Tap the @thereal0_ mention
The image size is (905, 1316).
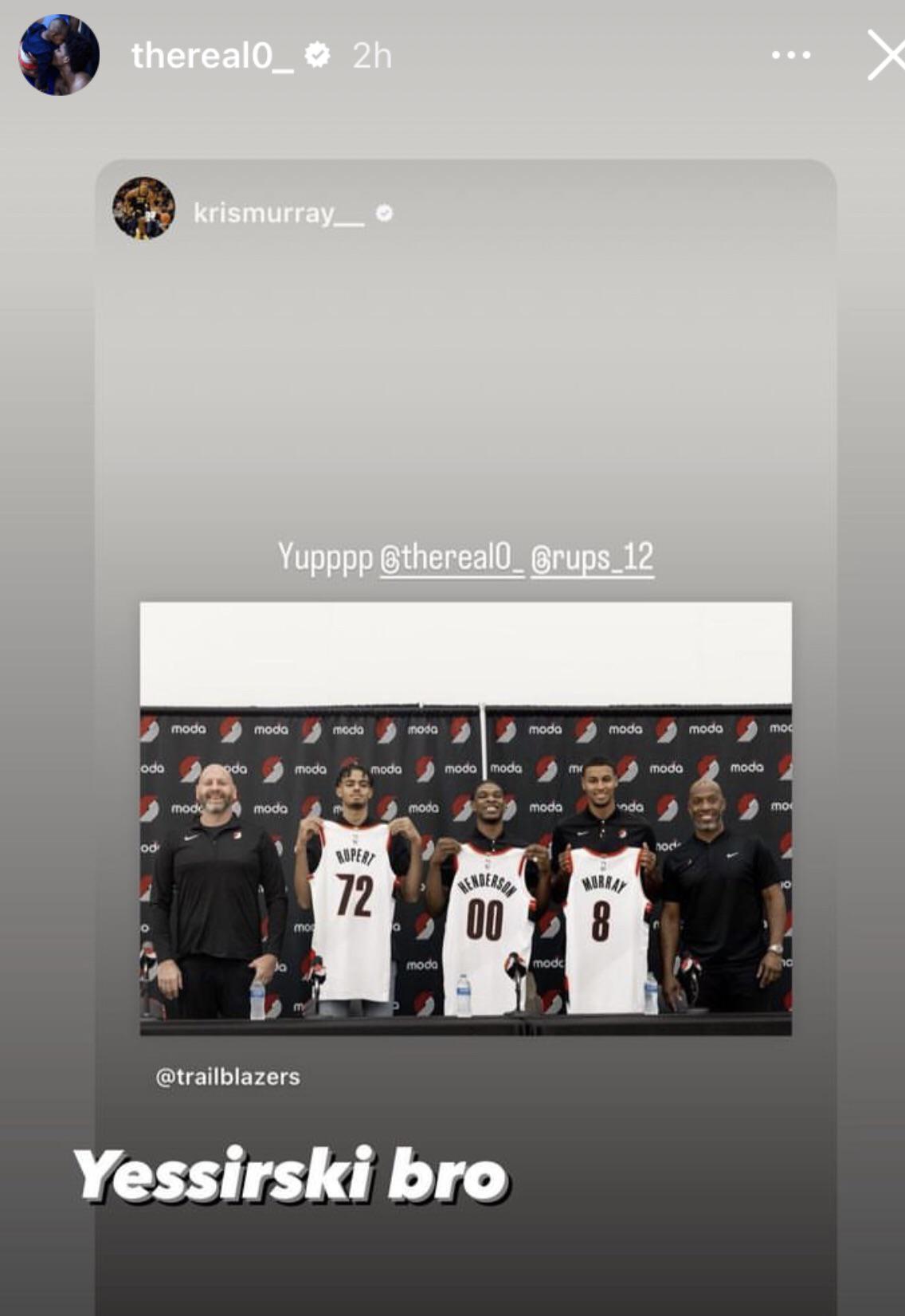pyautogui.click(x=452, y=558)
